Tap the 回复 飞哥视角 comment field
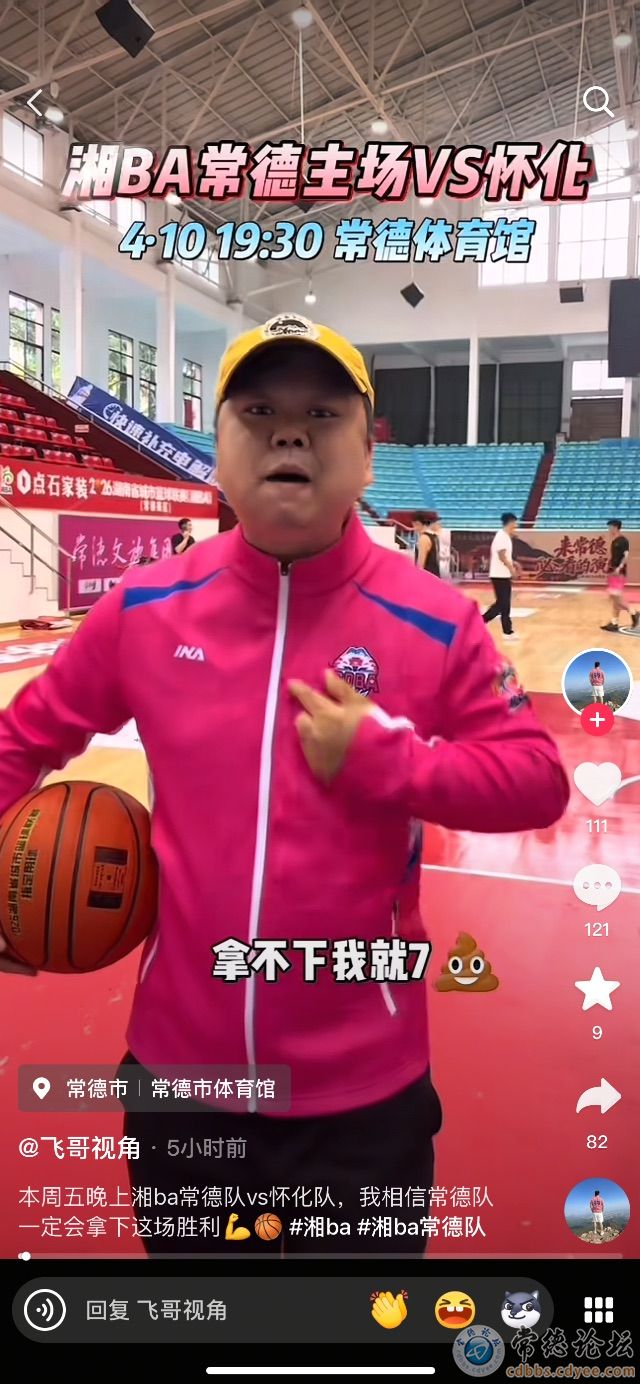640x1384 pixels. pyautogui.click(x=200, y=1310)
